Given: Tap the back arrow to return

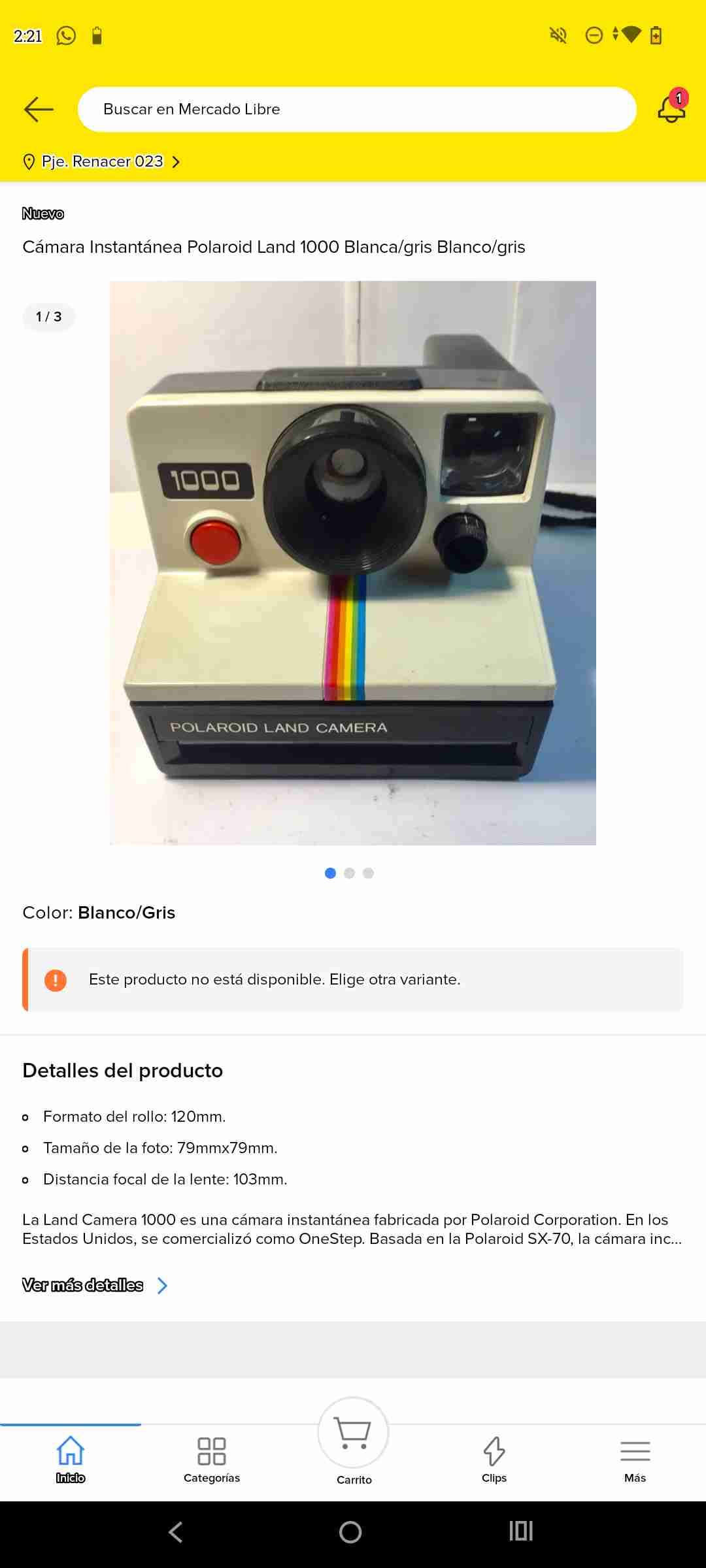Looking at the screenshot, I should 38,109.
